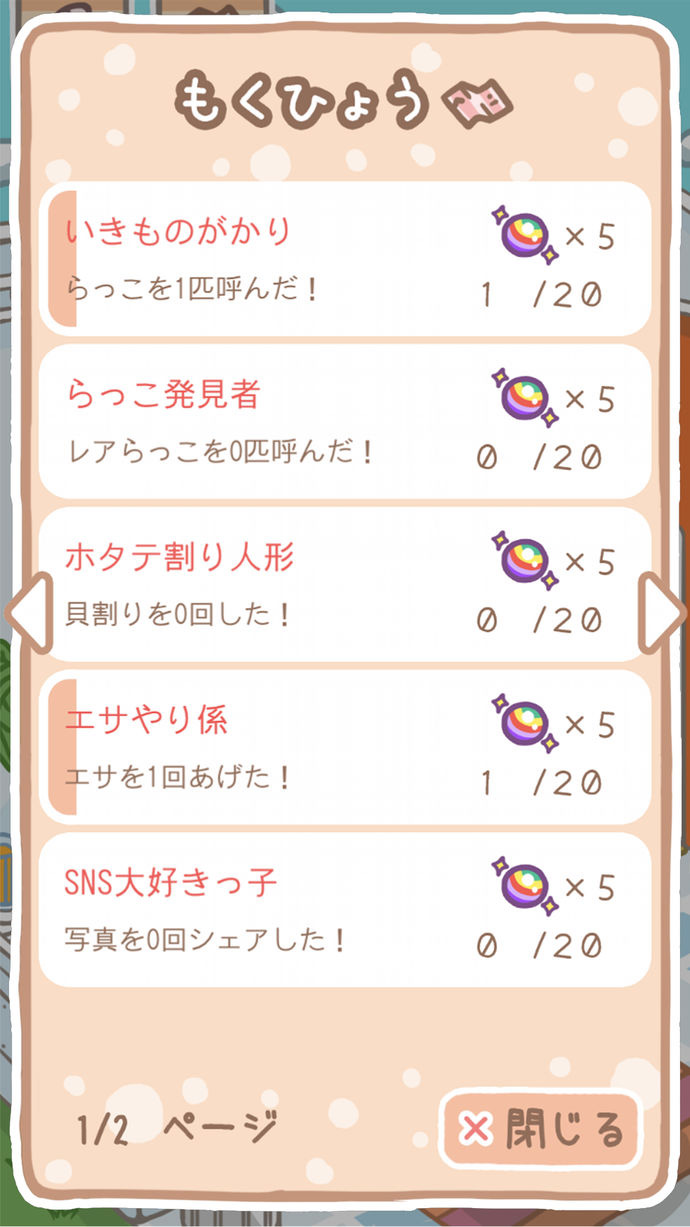Select the いきものがかり goal row

(x=345, y=258)
